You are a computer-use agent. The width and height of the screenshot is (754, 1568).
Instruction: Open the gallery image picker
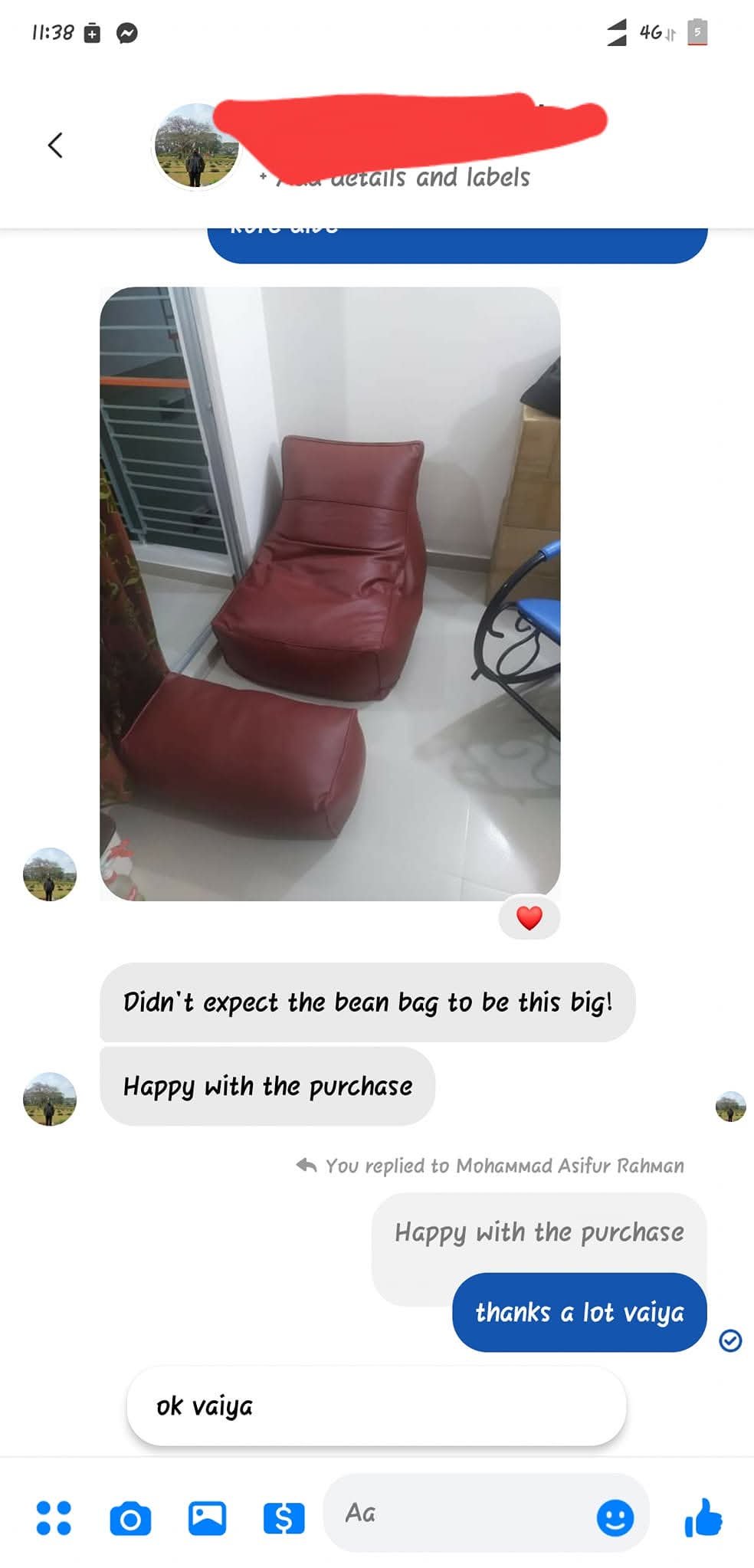(x=207, y=1517)
